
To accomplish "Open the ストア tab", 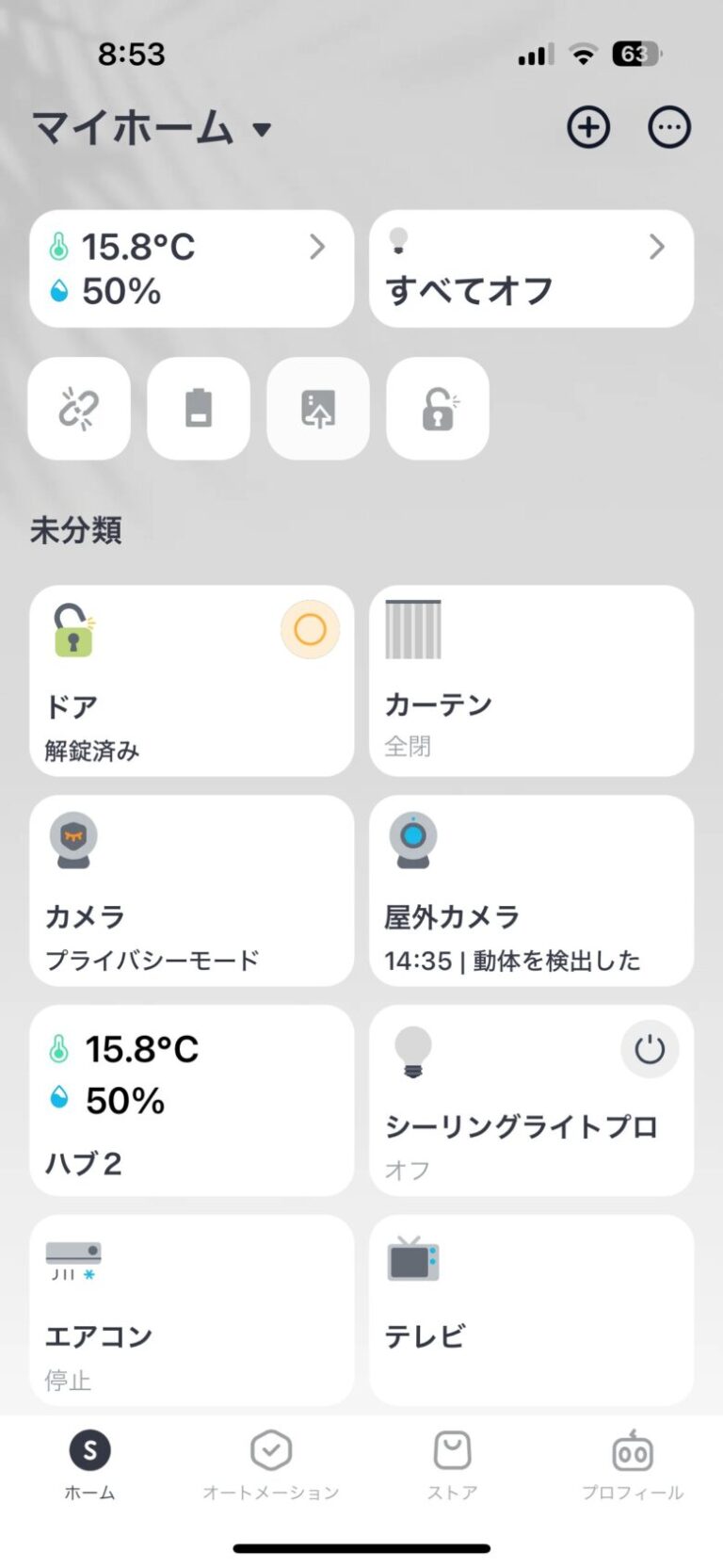I will click(x=452, y=1460).
